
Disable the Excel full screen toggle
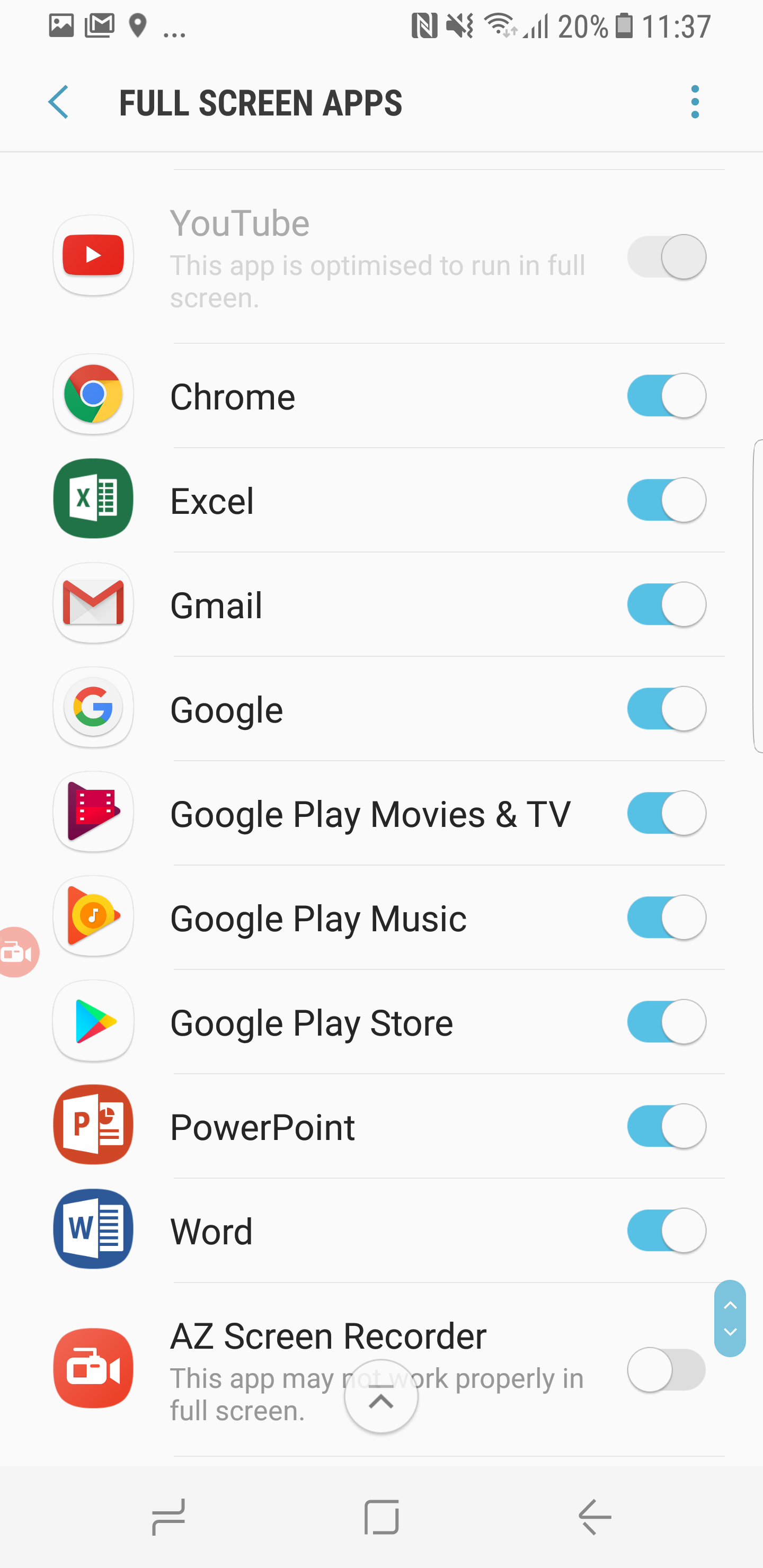pos(667,501)
